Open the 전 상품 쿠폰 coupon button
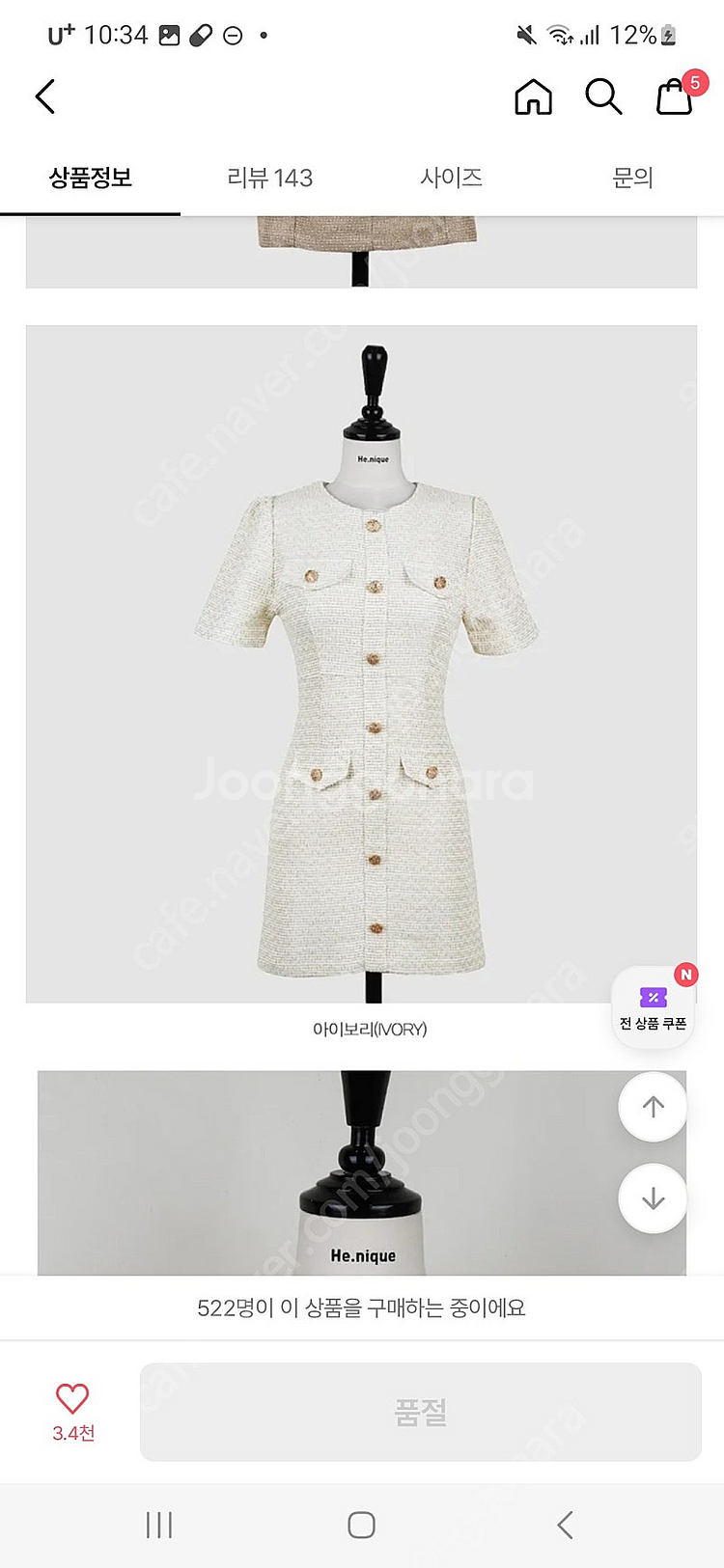Viewport: 724px width, 1568px height. tap(654, 1008)
